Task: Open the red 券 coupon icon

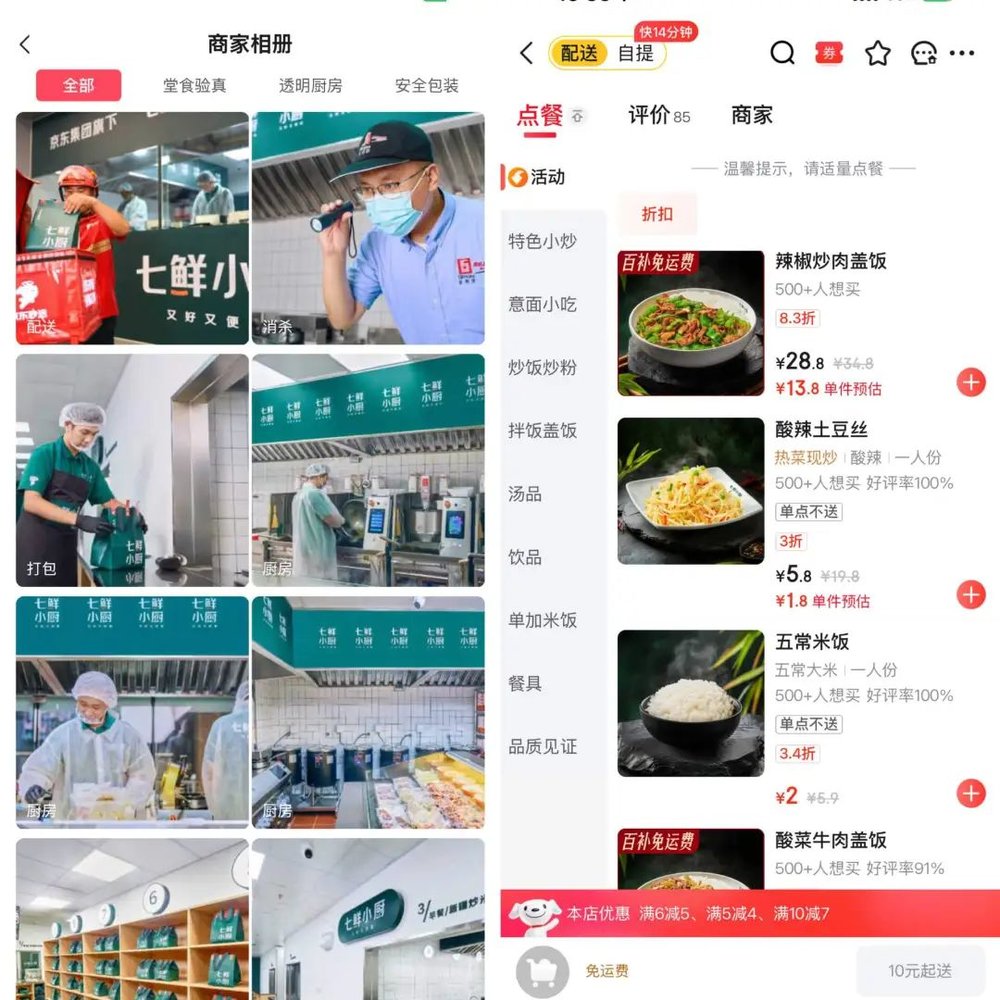Action: (829, 53)
